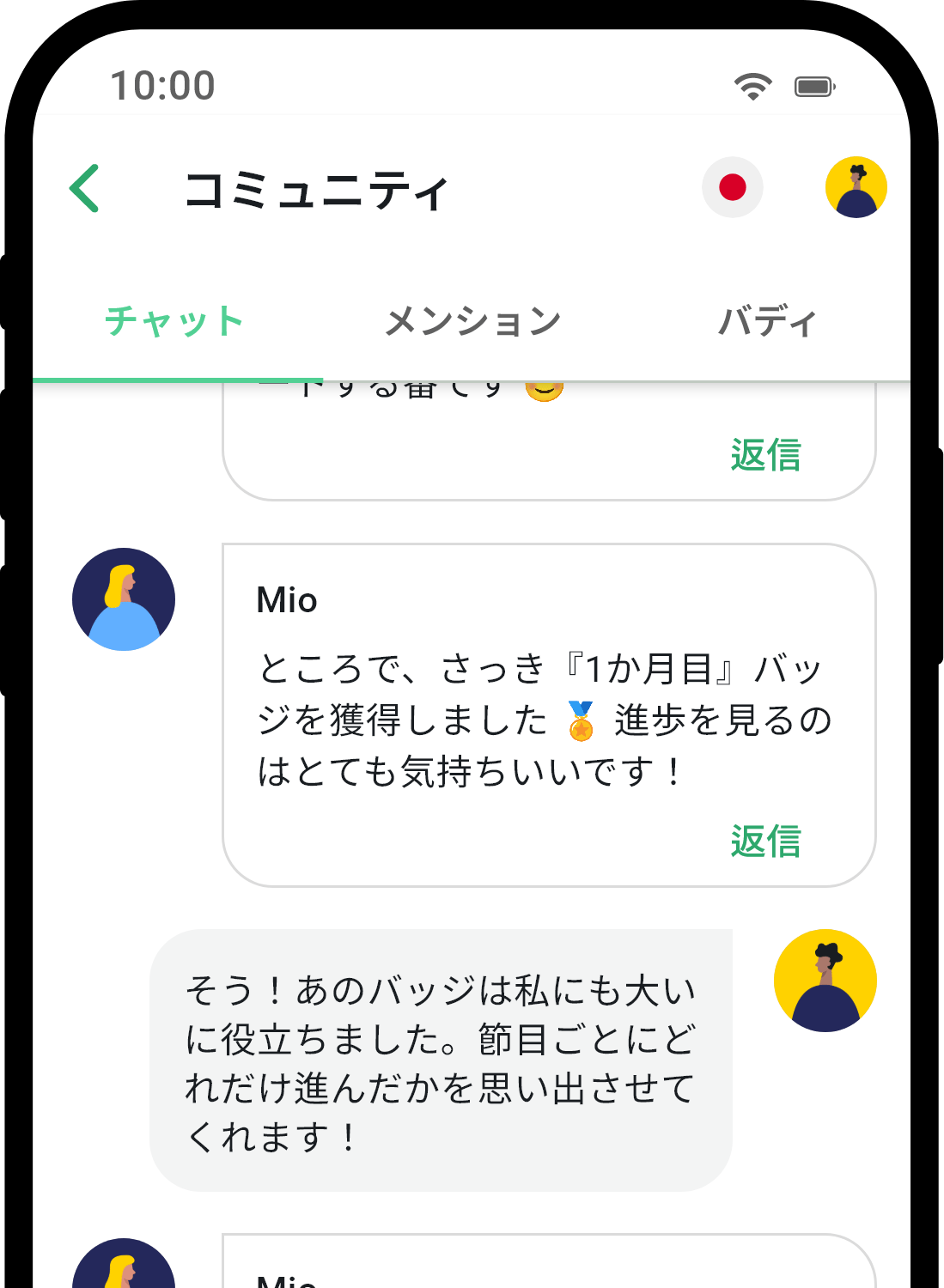Open the Japan flag language icon
Image resolution: width=944 pixels, height=1288 pixels.
732,187
